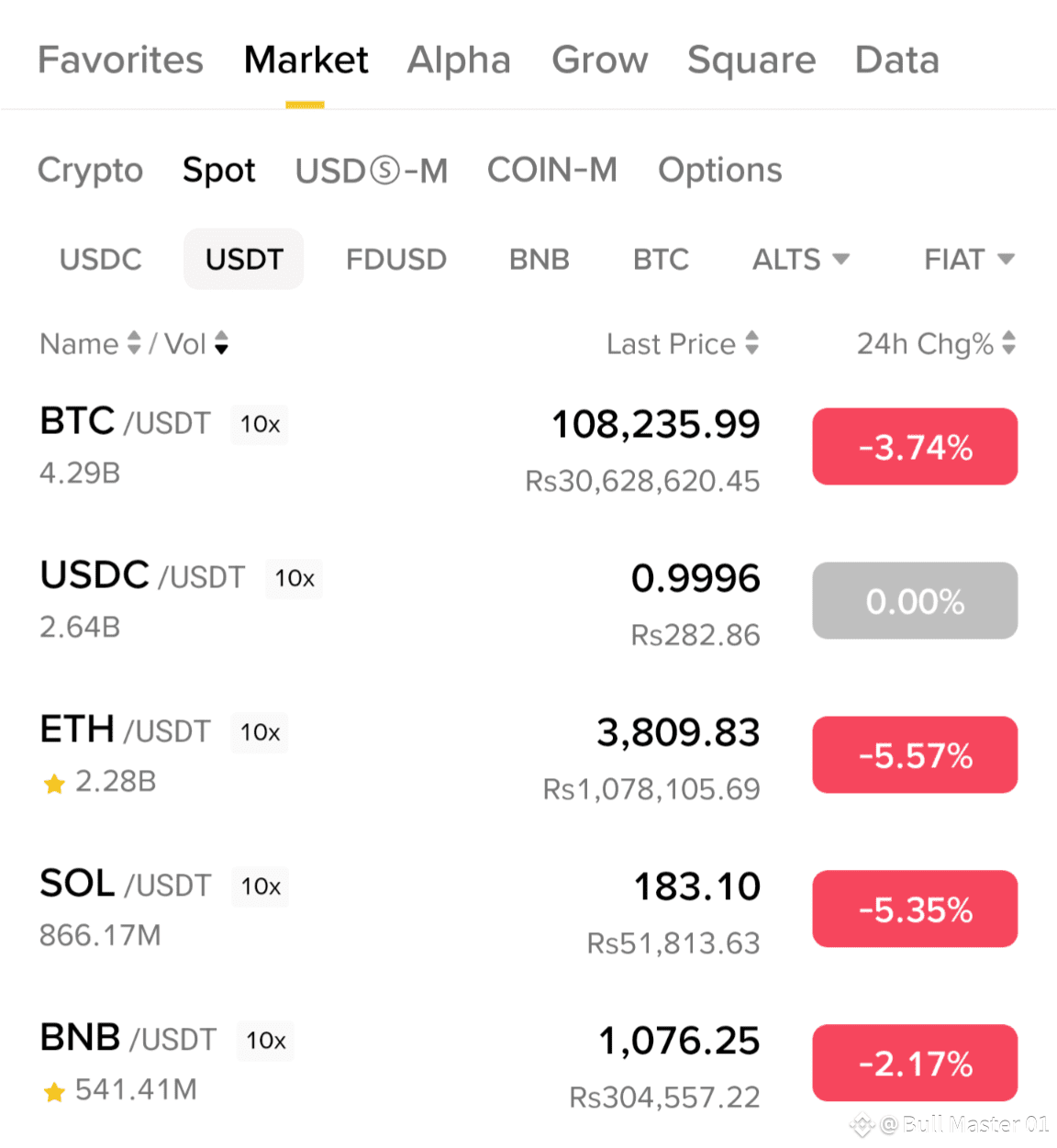1057x1148 pixels.
Task: Switch to the Favorites tab
Action: click(x=120, y=61)
